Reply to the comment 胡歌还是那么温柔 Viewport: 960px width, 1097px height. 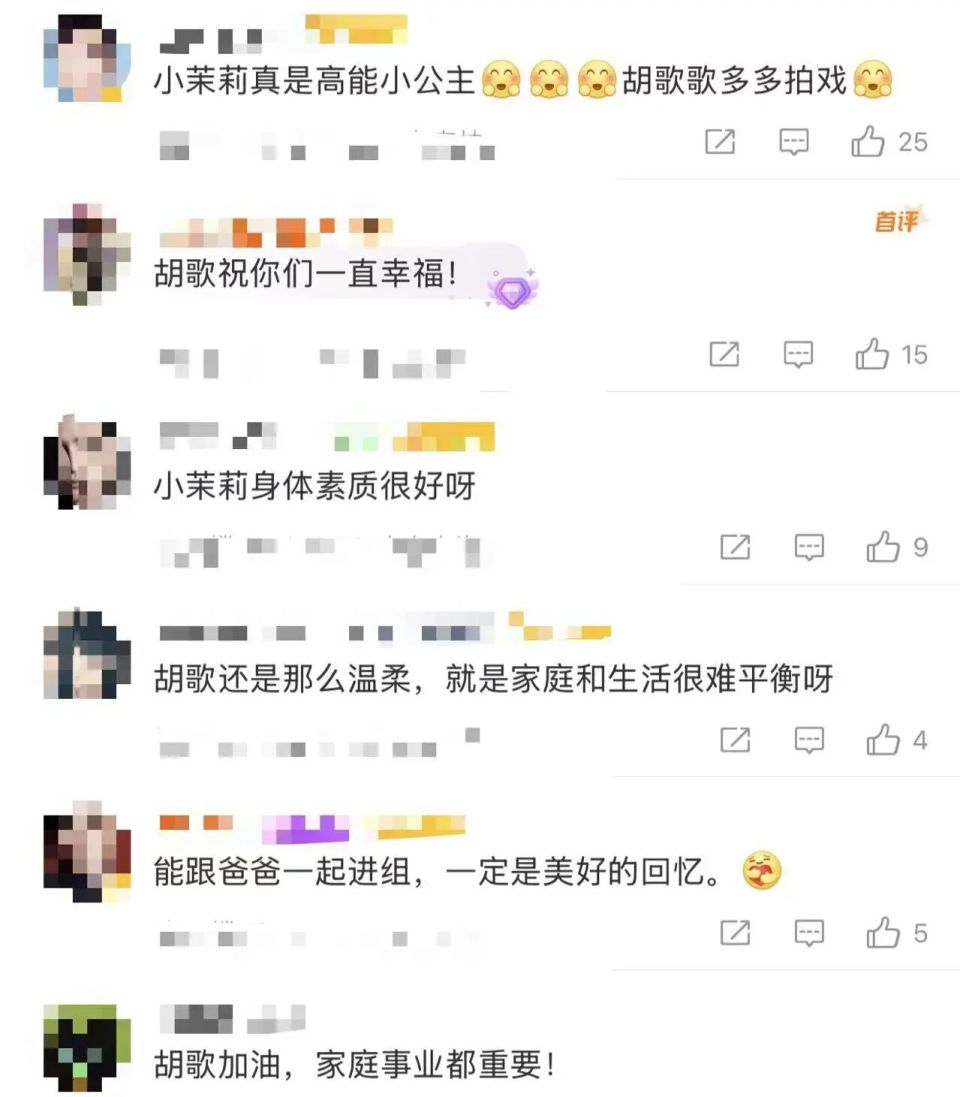tap(809, 740)
